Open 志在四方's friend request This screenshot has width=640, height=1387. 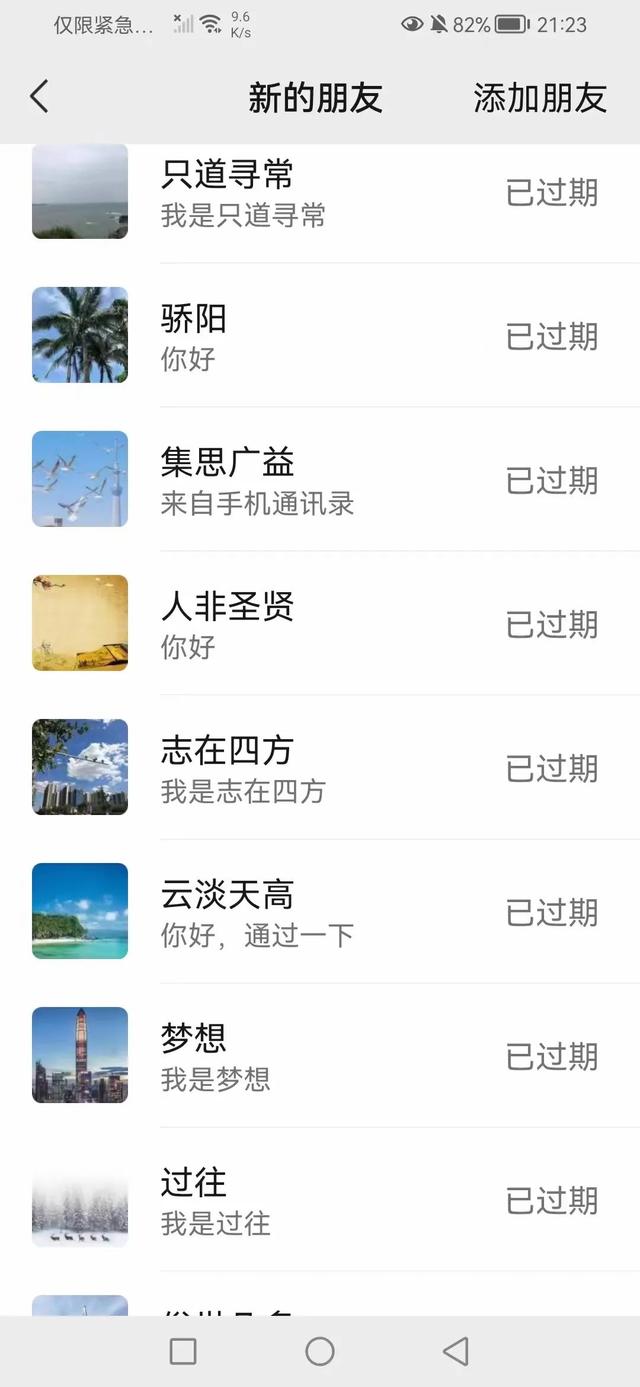click(320, 768)
